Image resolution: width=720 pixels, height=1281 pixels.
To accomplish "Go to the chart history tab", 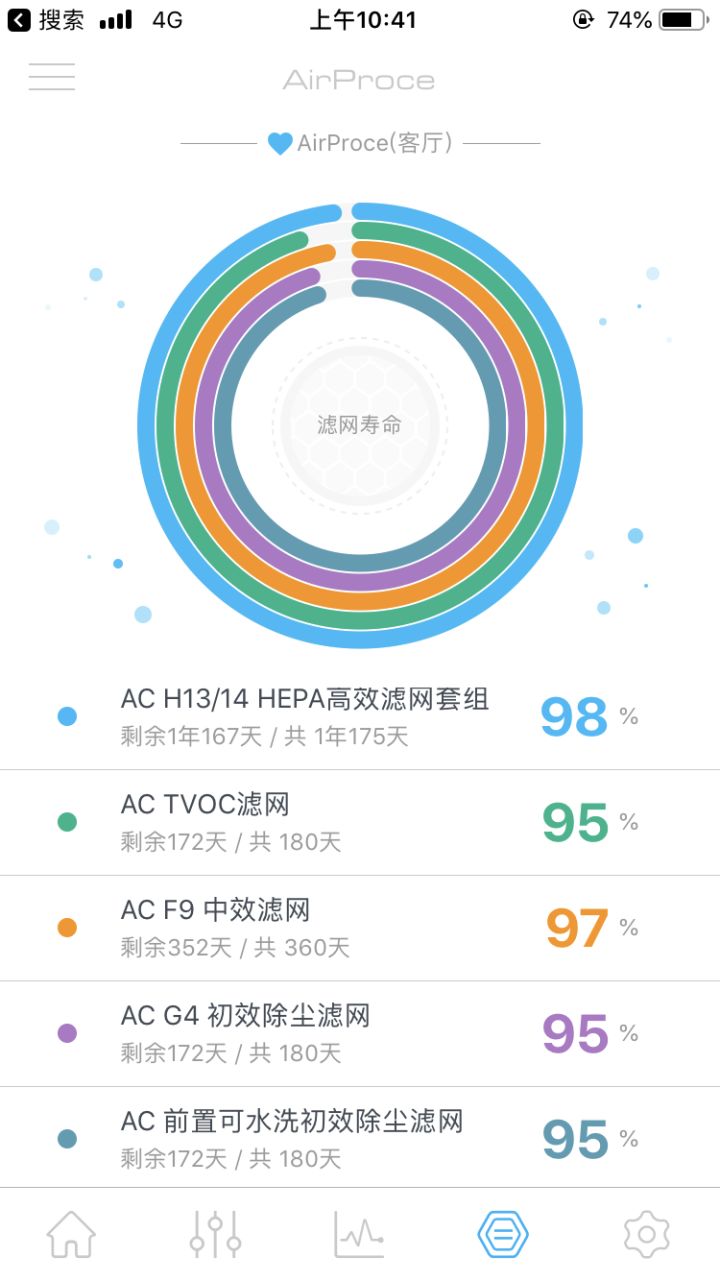I will [x=359, y=1234].
